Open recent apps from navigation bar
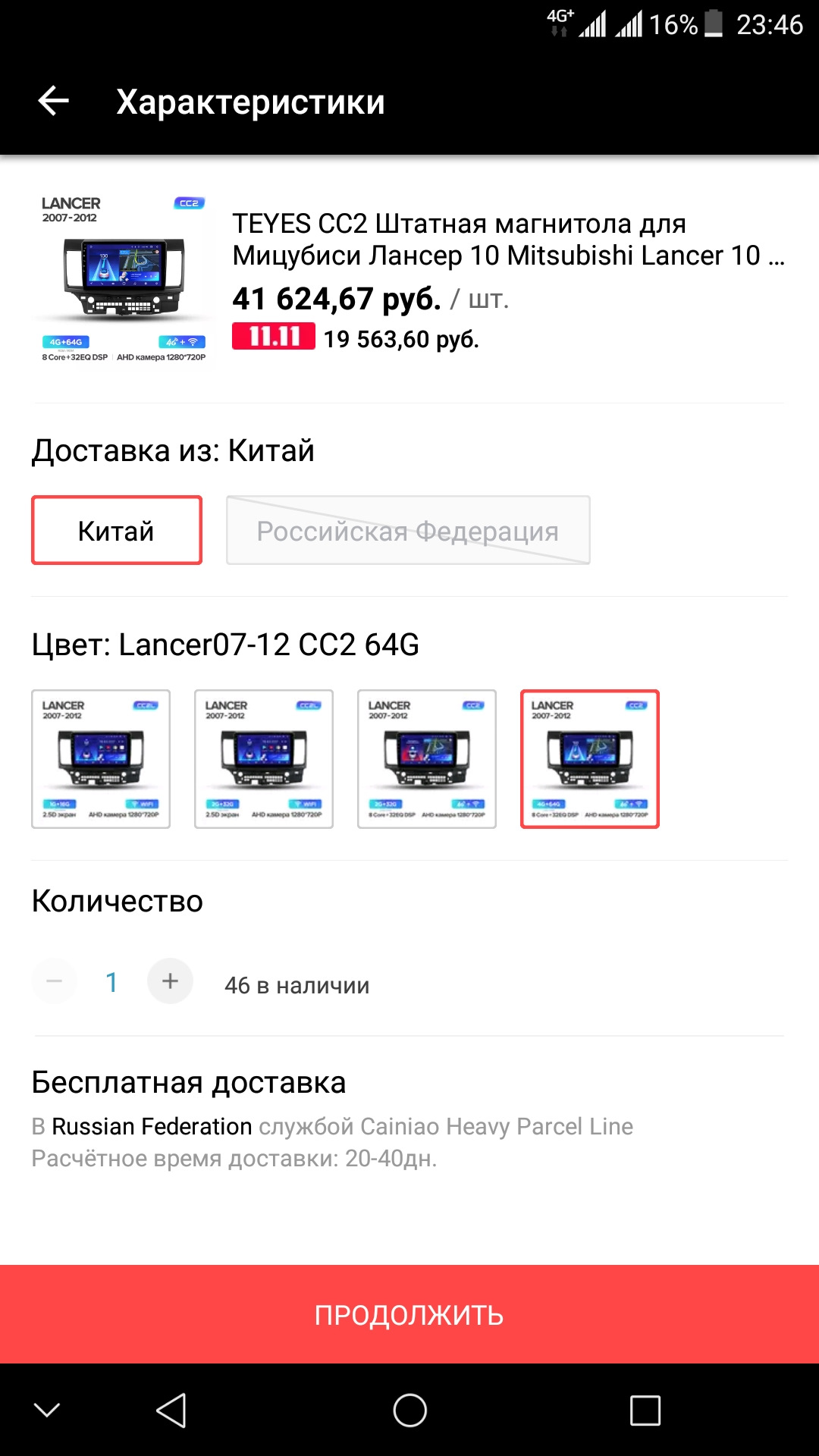The image size is (819, 1456). click(x=645, y=1410)
